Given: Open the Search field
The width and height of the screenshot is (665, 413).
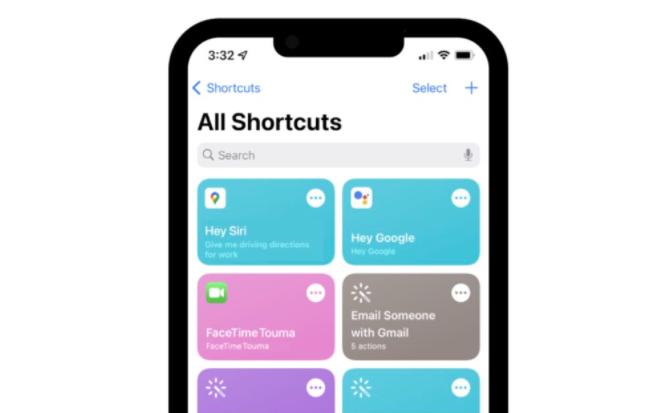Looking at the screenshot, I should 330,155.
